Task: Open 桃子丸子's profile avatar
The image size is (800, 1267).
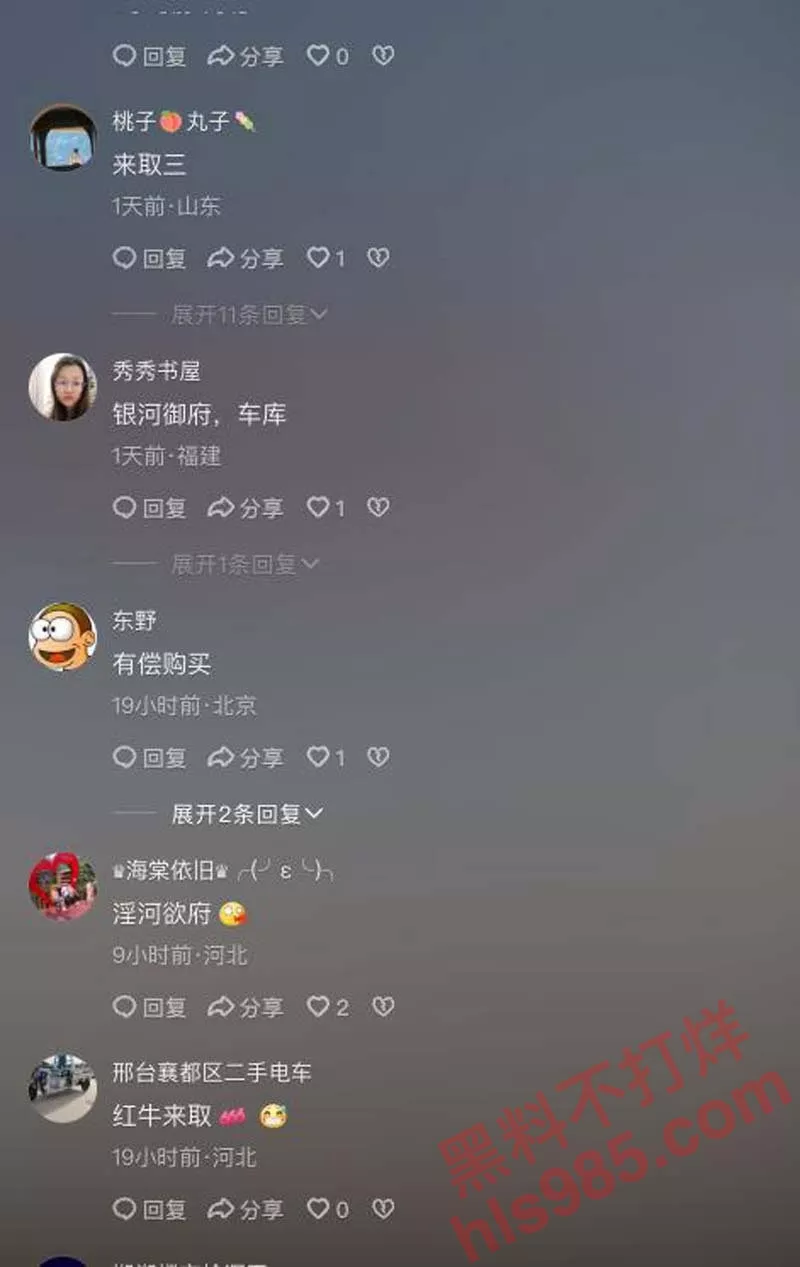Action: click(63, 138)
